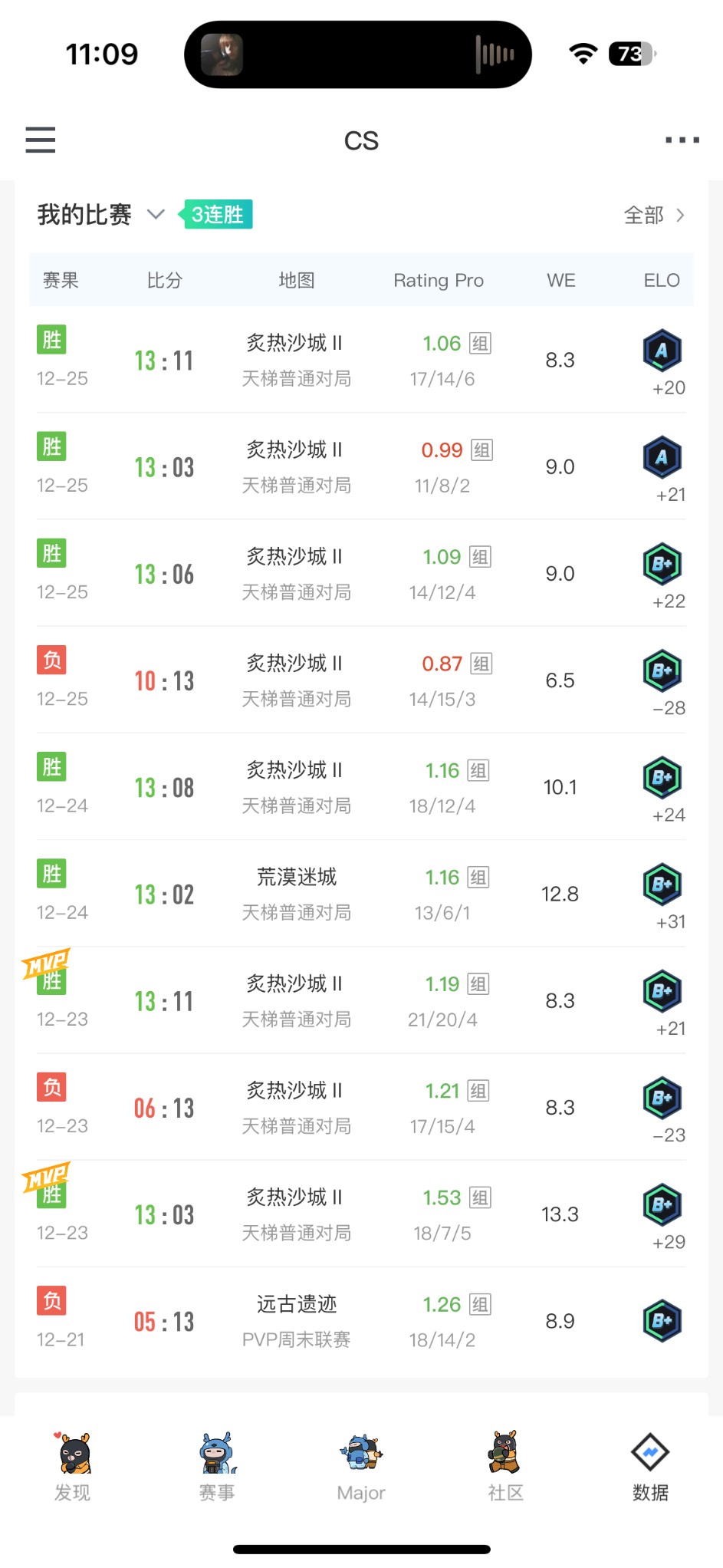
Task: Open the hamburger drawer menu
Action: pos(41,140)
